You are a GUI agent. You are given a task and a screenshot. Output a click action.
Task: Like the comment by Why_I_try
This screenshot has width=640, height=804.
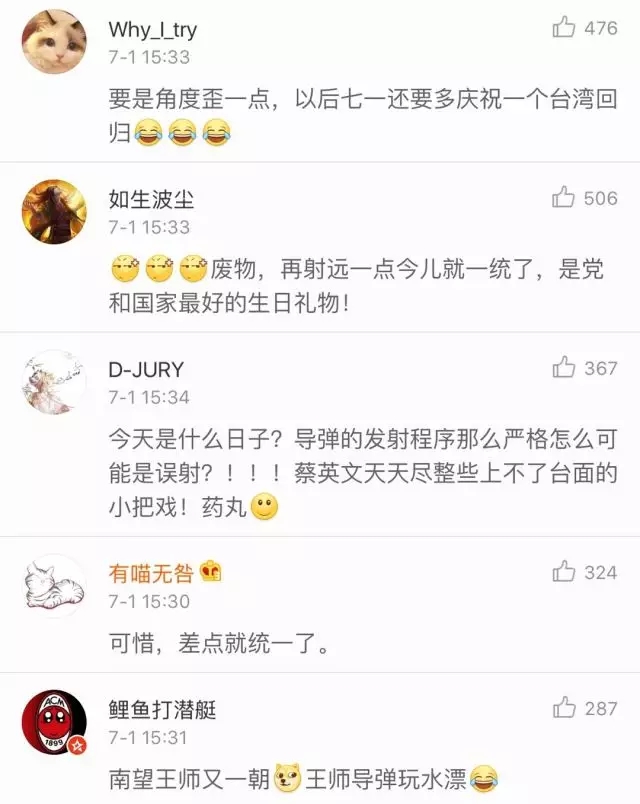tap(564, 28)
